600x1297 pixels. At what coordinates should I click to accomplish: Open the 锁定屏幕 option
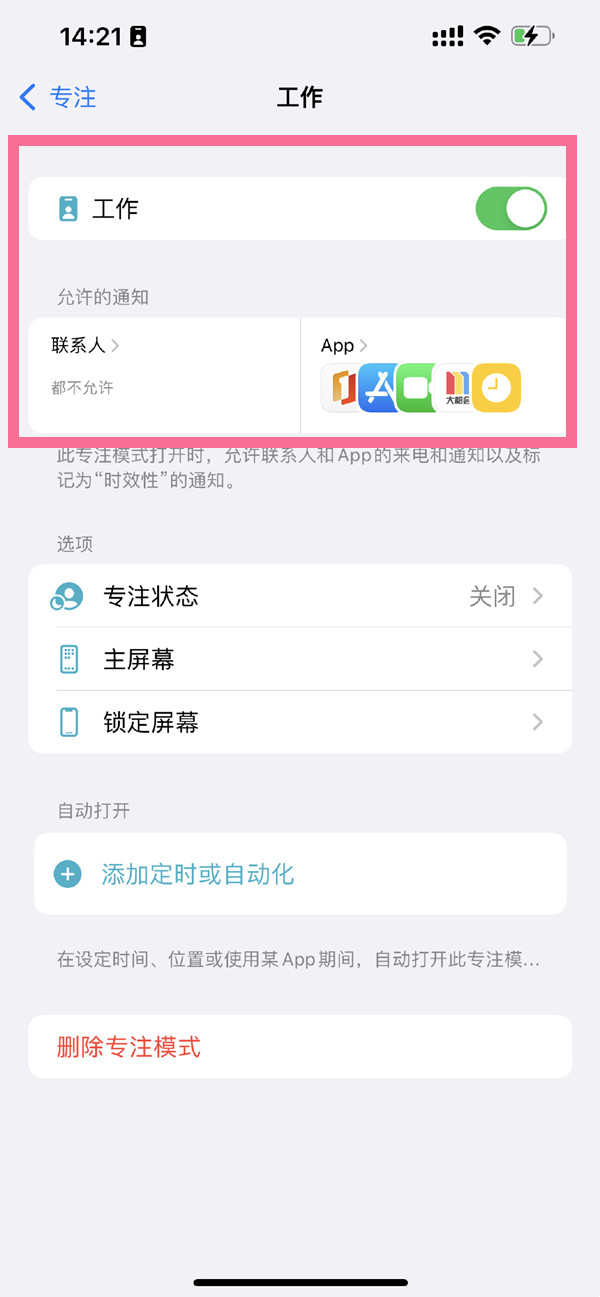click(300, 722)
